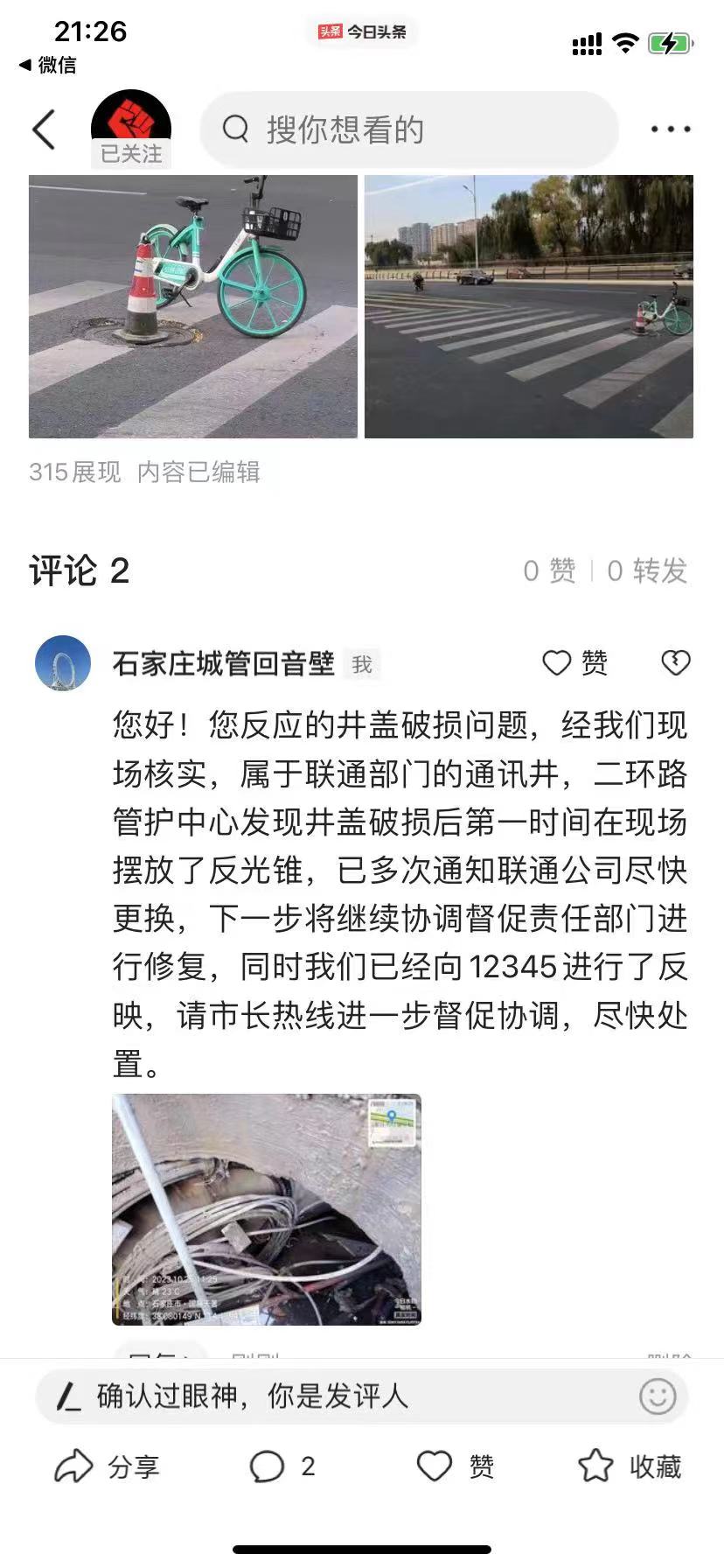Open the emoji picker in comment box
724x1568 pixels.
click(x=658, y=1396)
